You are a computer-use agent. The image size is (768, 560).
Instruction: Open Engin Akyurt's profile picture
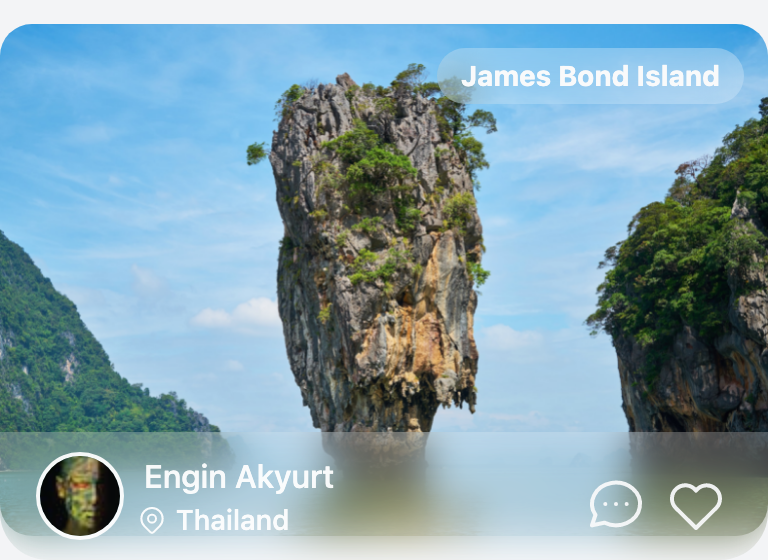pyautogui.click(x=80, y=496)
